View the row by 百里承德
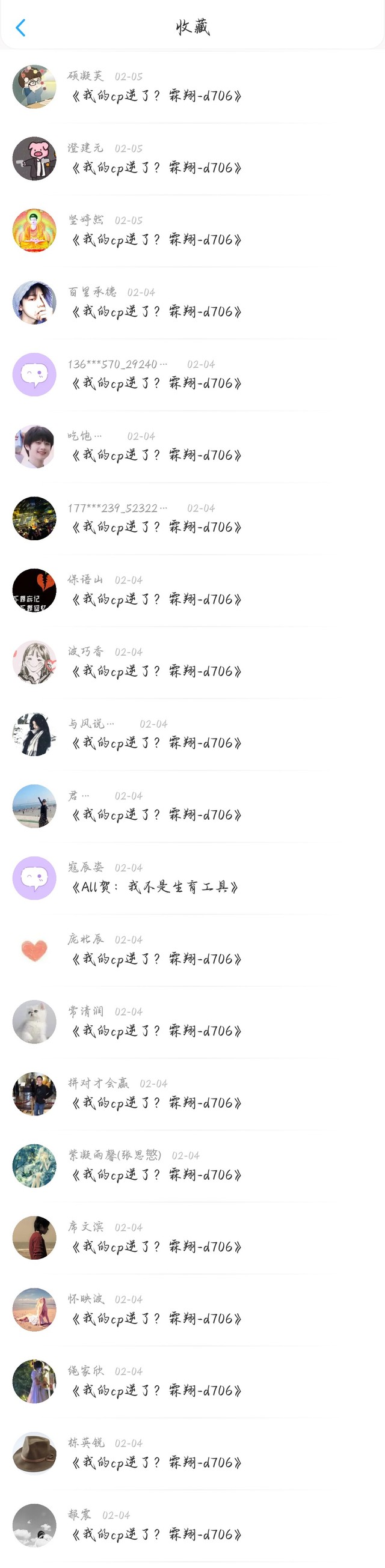The width and height of the screenshot is (385, 1568). click(x=156, y=311)
